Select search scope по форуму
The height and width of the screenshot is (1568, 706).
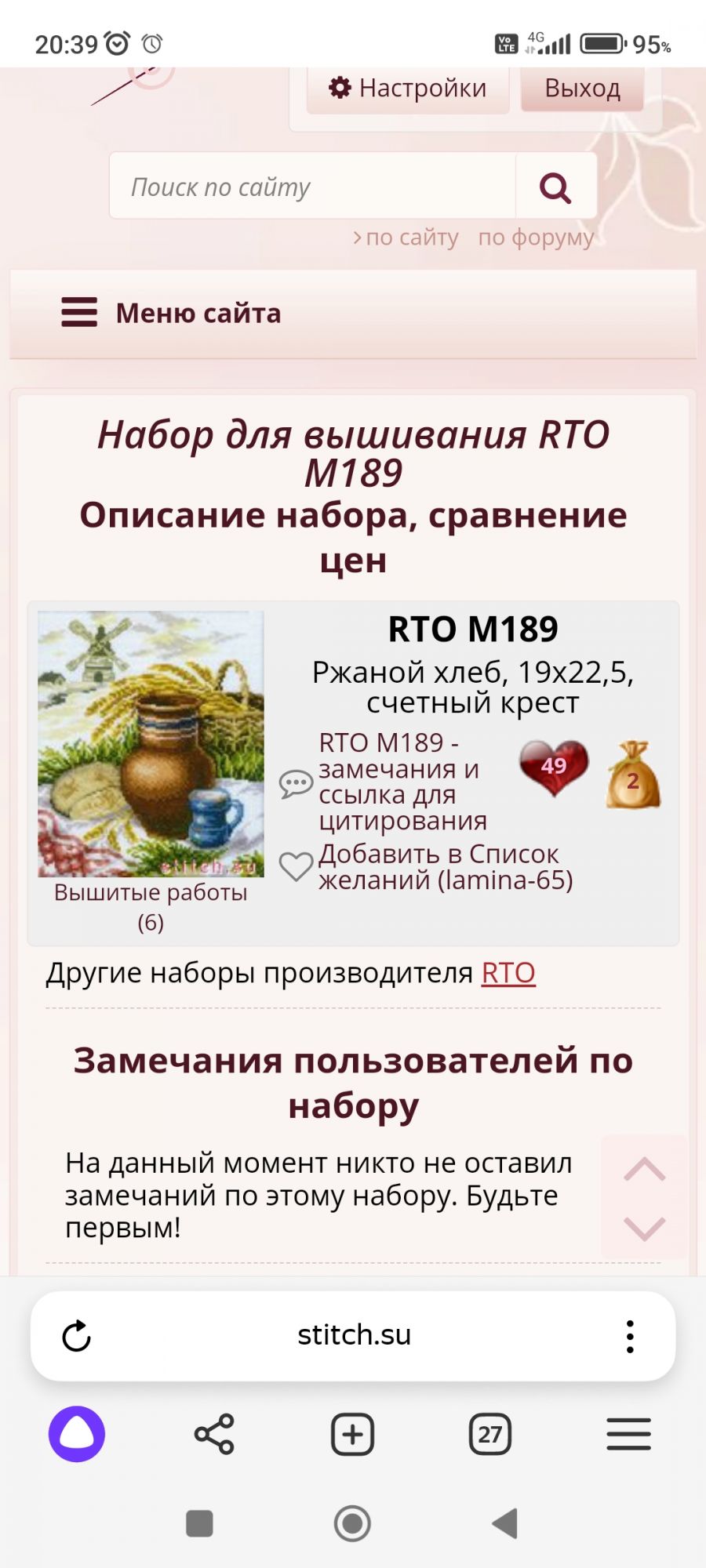536,237
